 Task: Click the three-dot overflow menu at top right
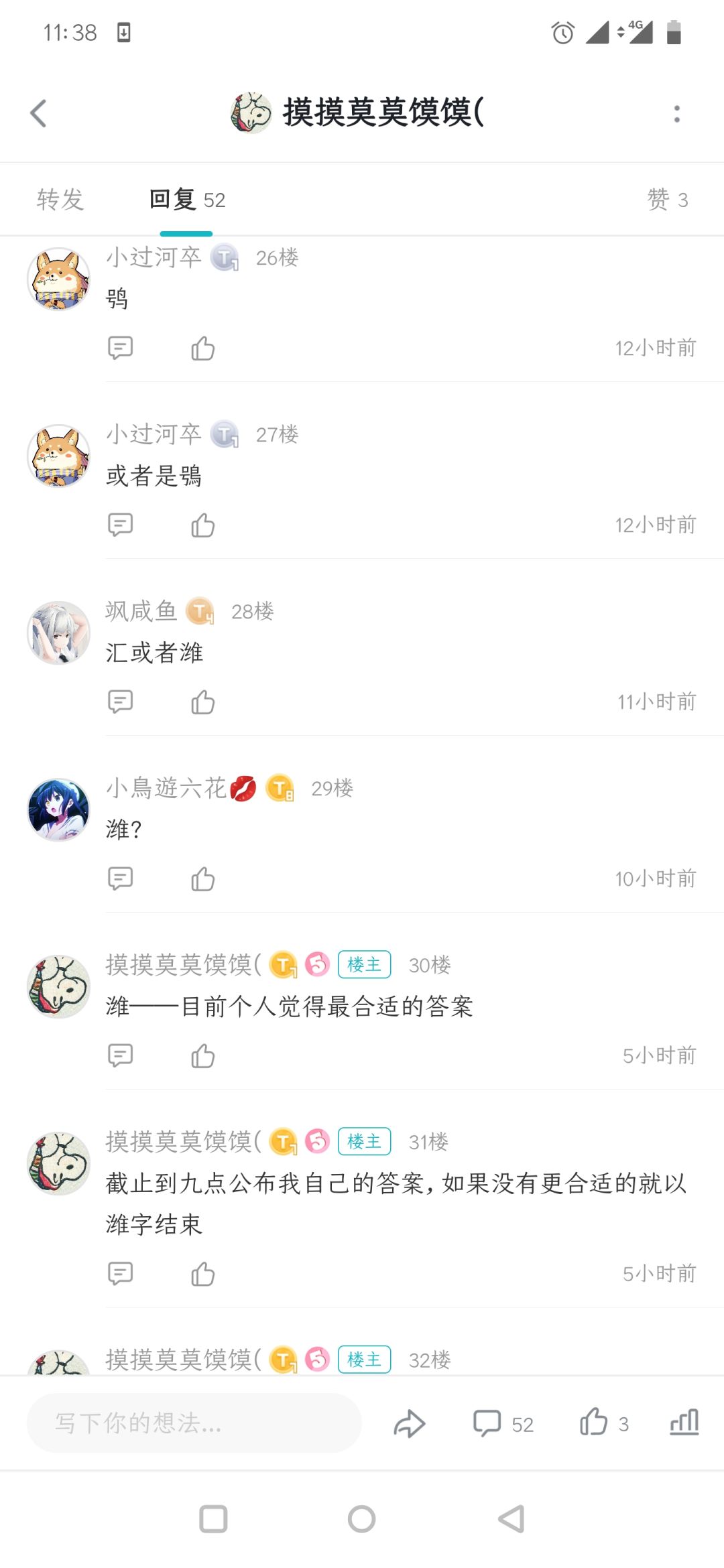point(676,114)
